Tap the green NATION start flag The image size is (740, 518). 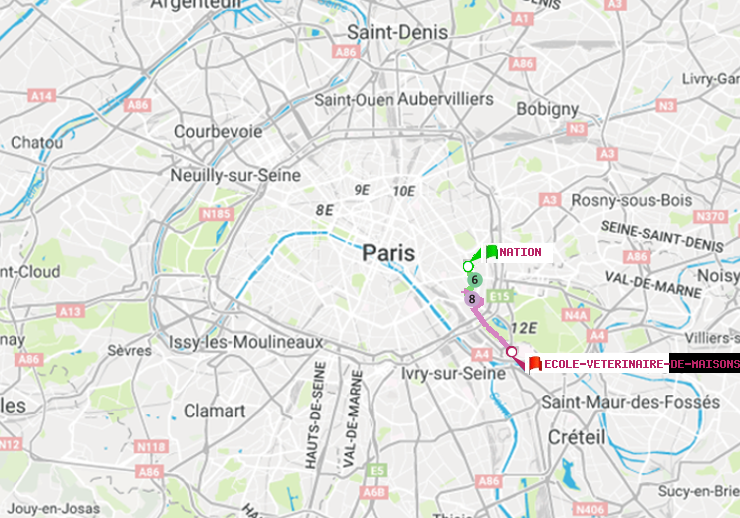coord(491,252)
